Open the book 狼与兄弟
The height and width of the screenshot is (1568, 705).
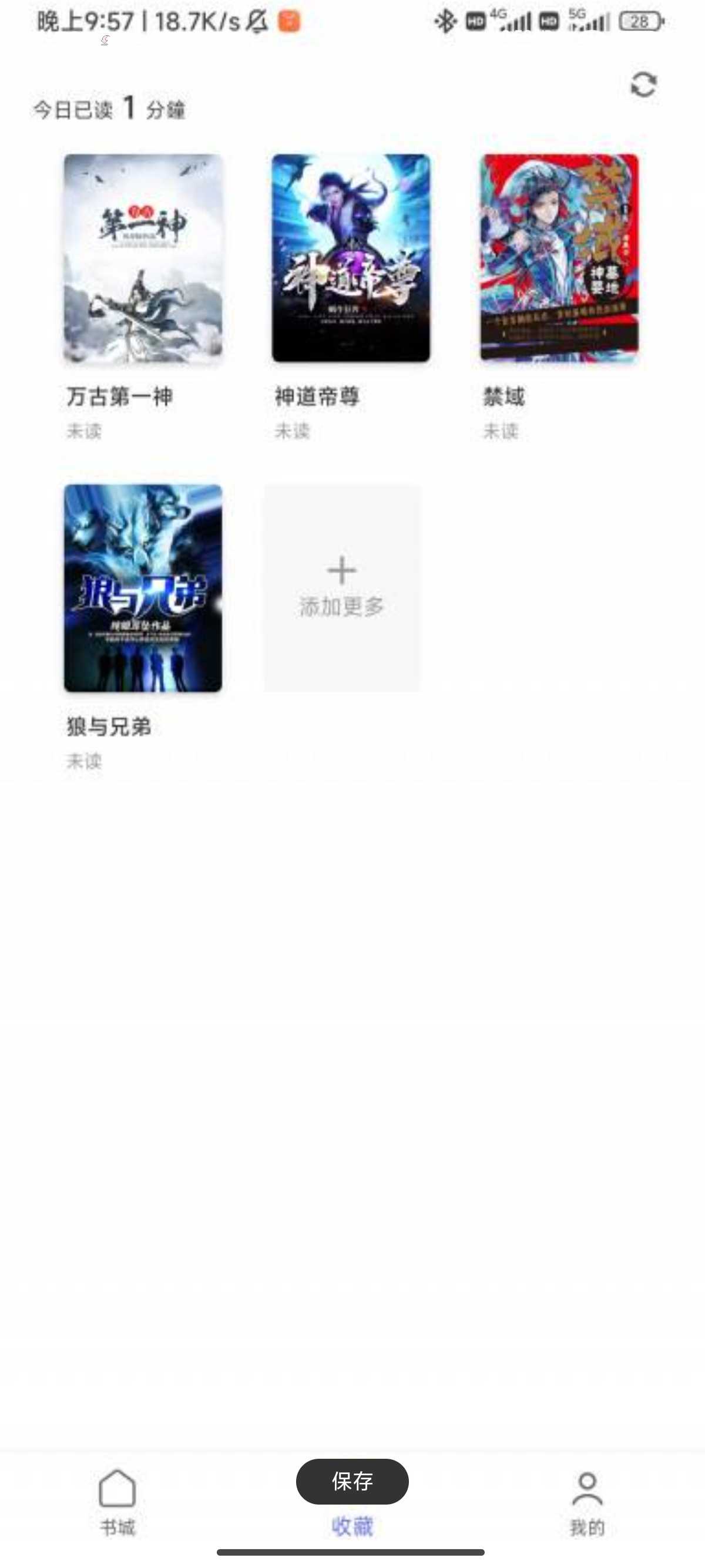pyautogui.click(x=143, y=588)
